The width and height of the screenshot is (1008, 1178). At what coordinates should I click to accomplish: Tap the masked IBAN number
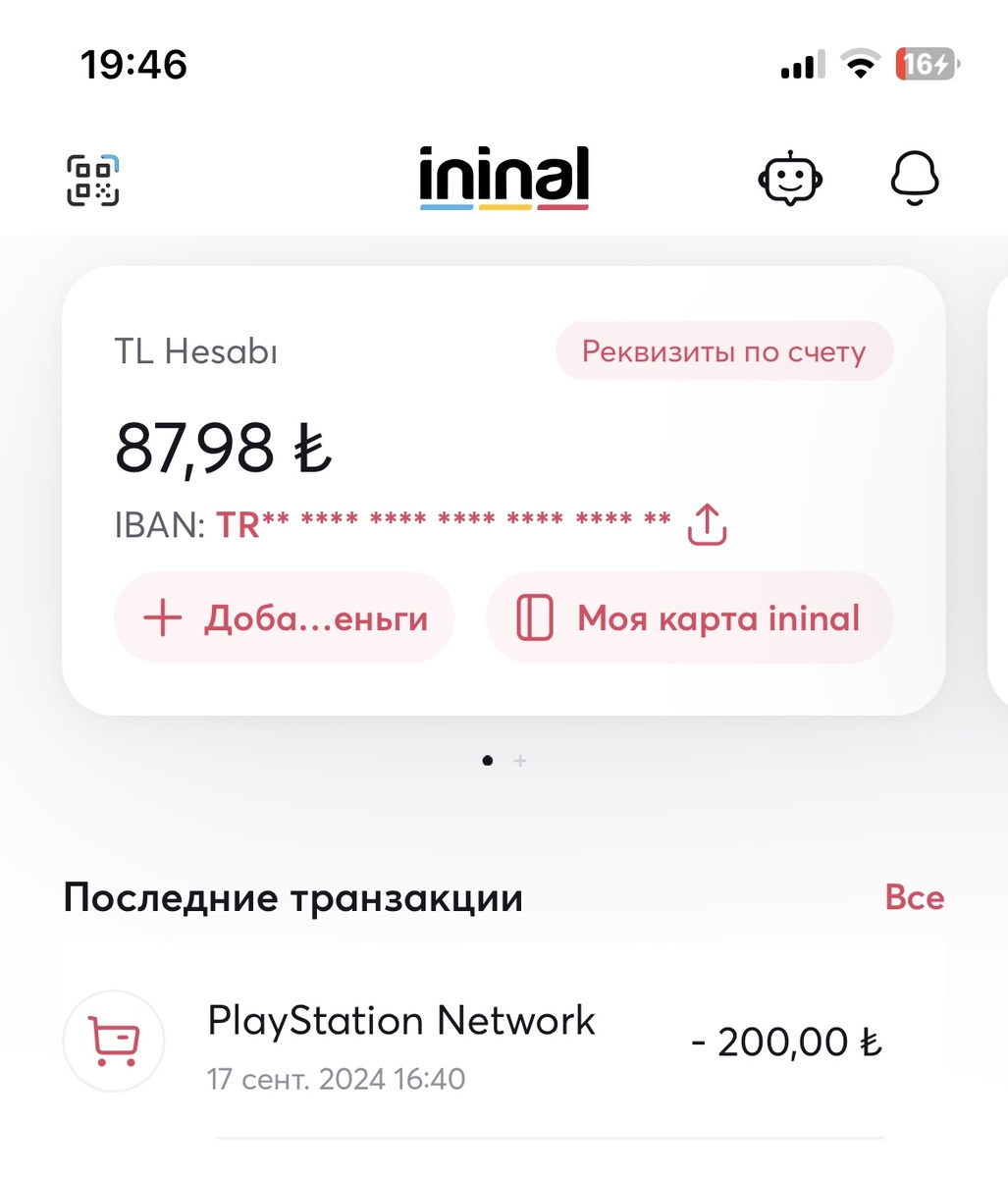coord(442,524)
